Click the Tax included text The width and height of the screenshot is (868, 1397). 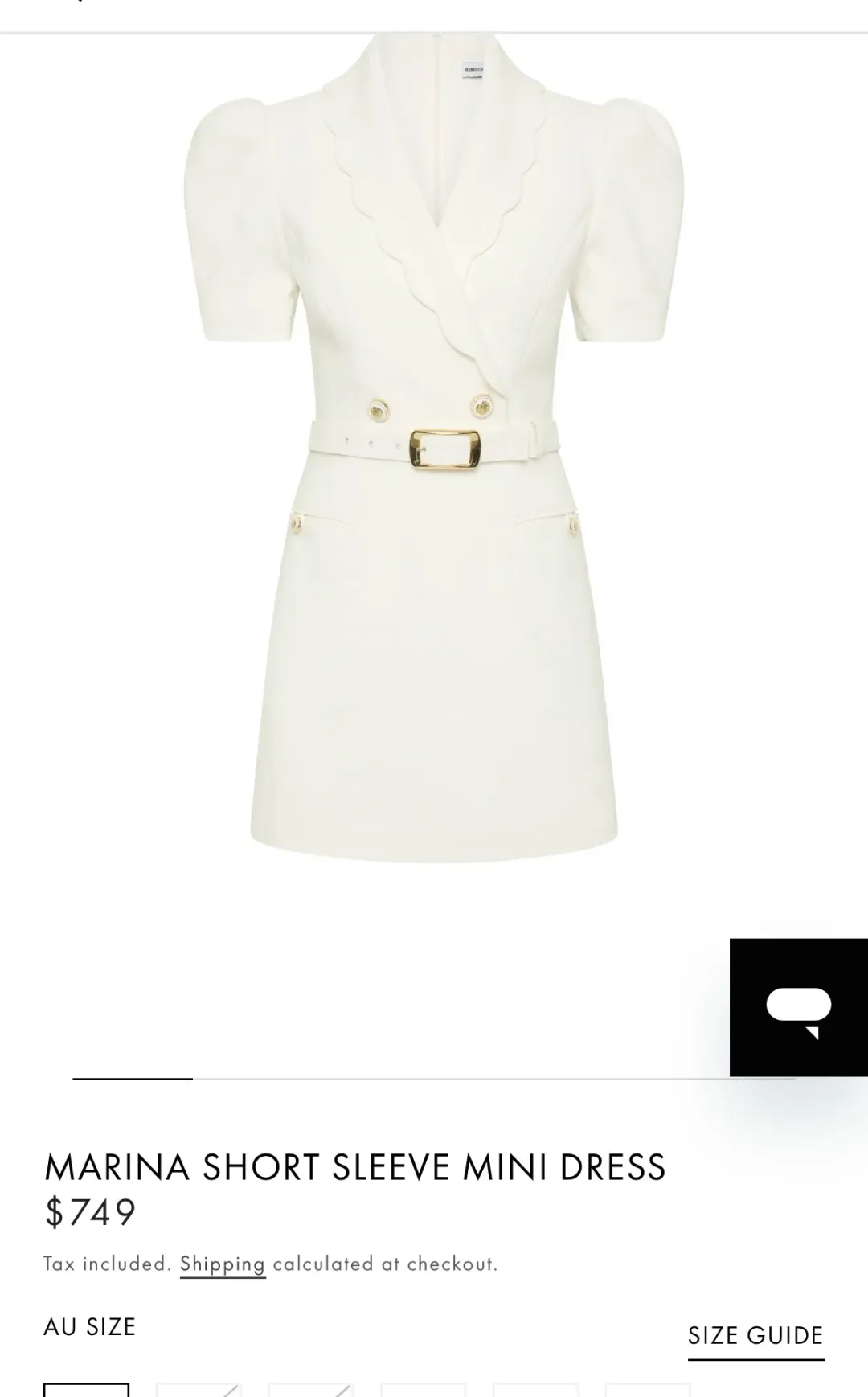tap(108, 1263)
